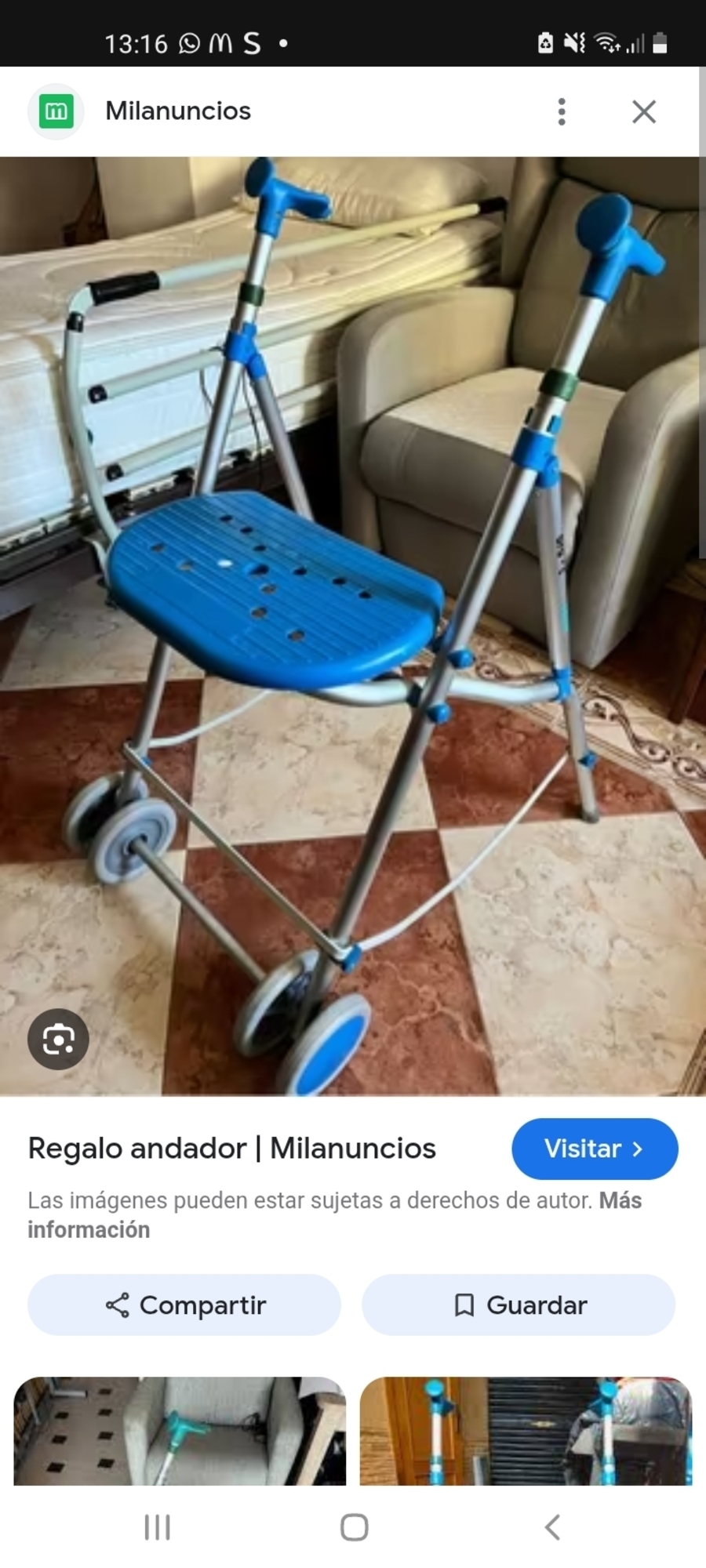
Task: Tap the Visitar button
Action: [x=595, y=1149]
